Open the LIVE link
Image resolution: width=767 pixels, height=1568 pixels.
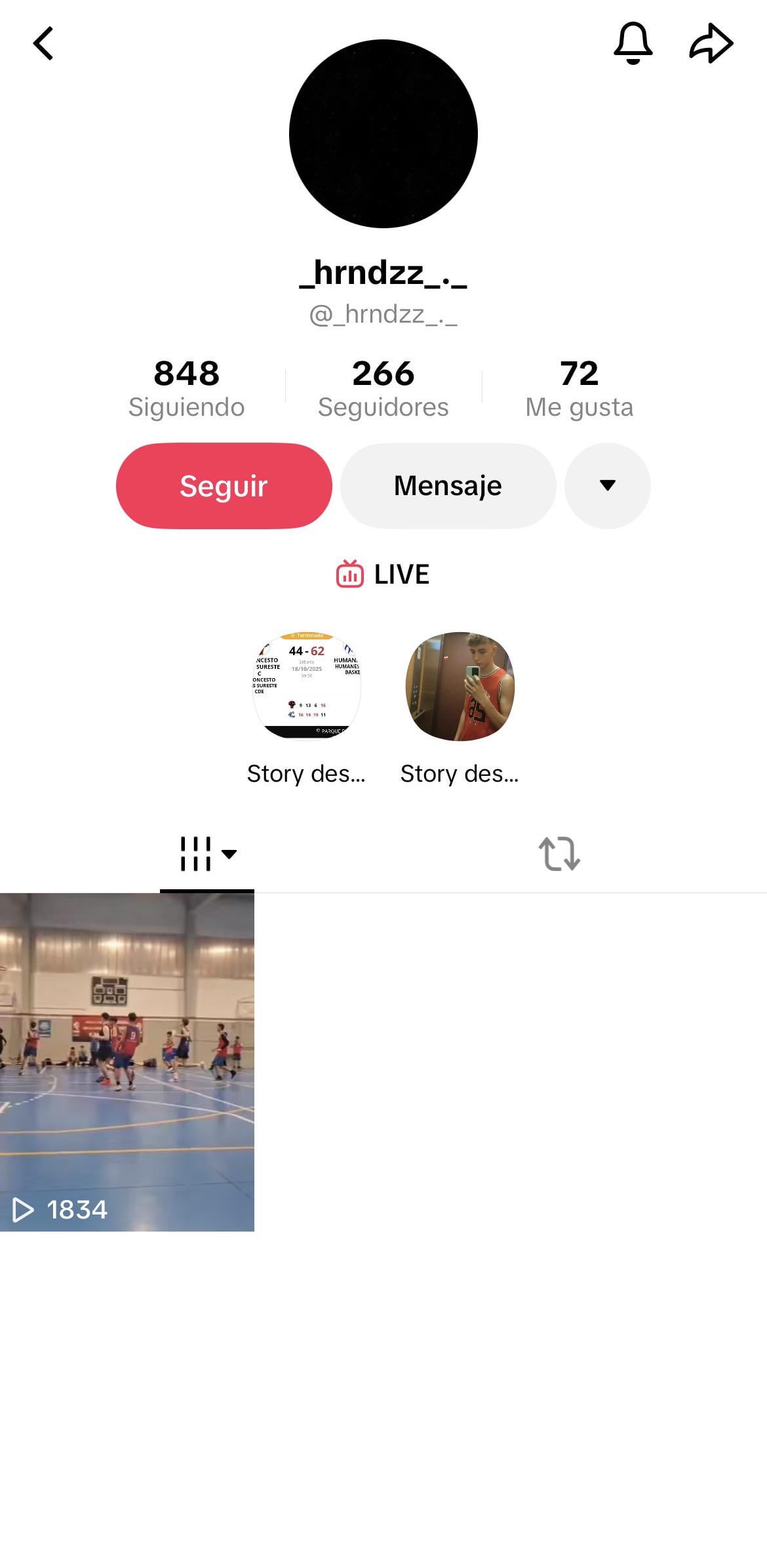click(x=383, y=574)
